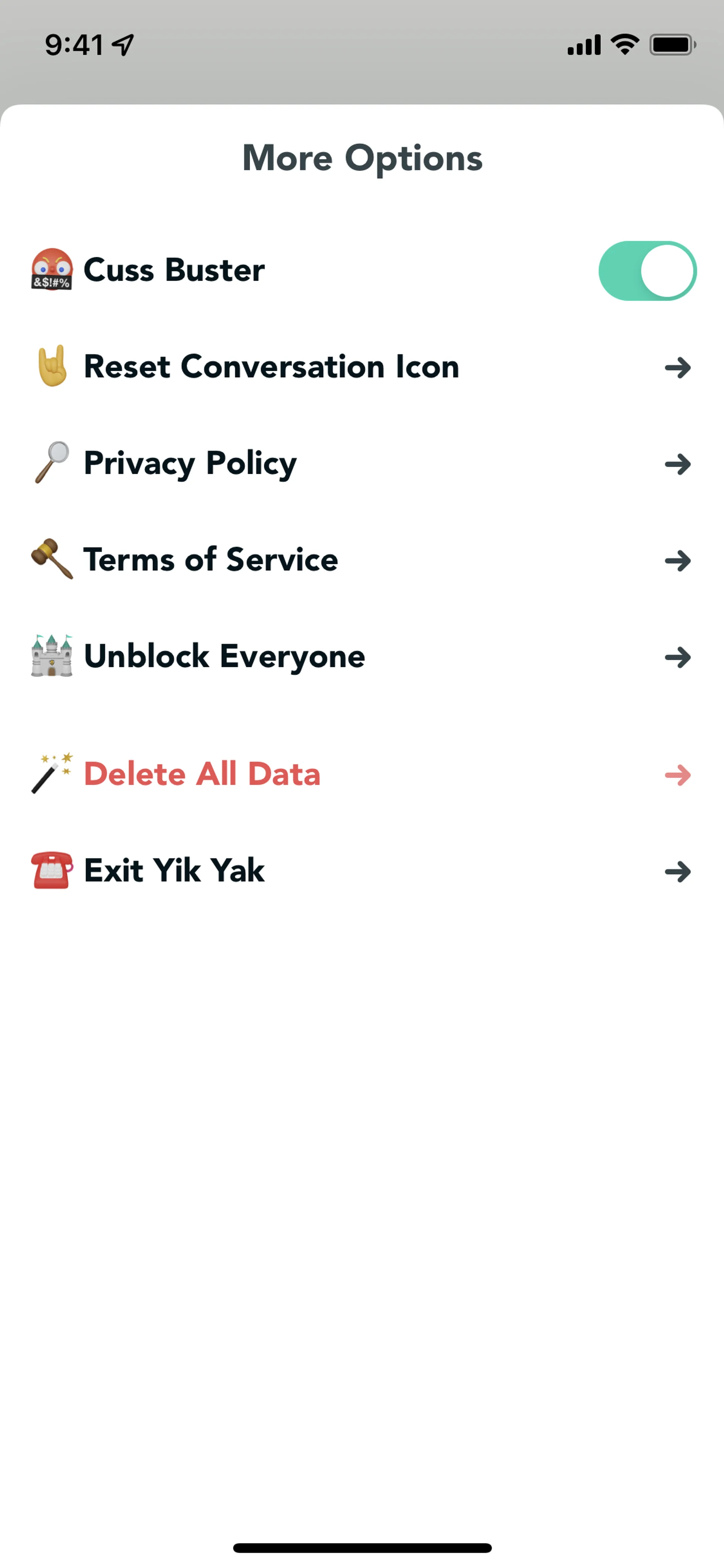Click the gavel icon beside Terms of Service
This screenshot has height=1568, width=724.
point(52,560)
